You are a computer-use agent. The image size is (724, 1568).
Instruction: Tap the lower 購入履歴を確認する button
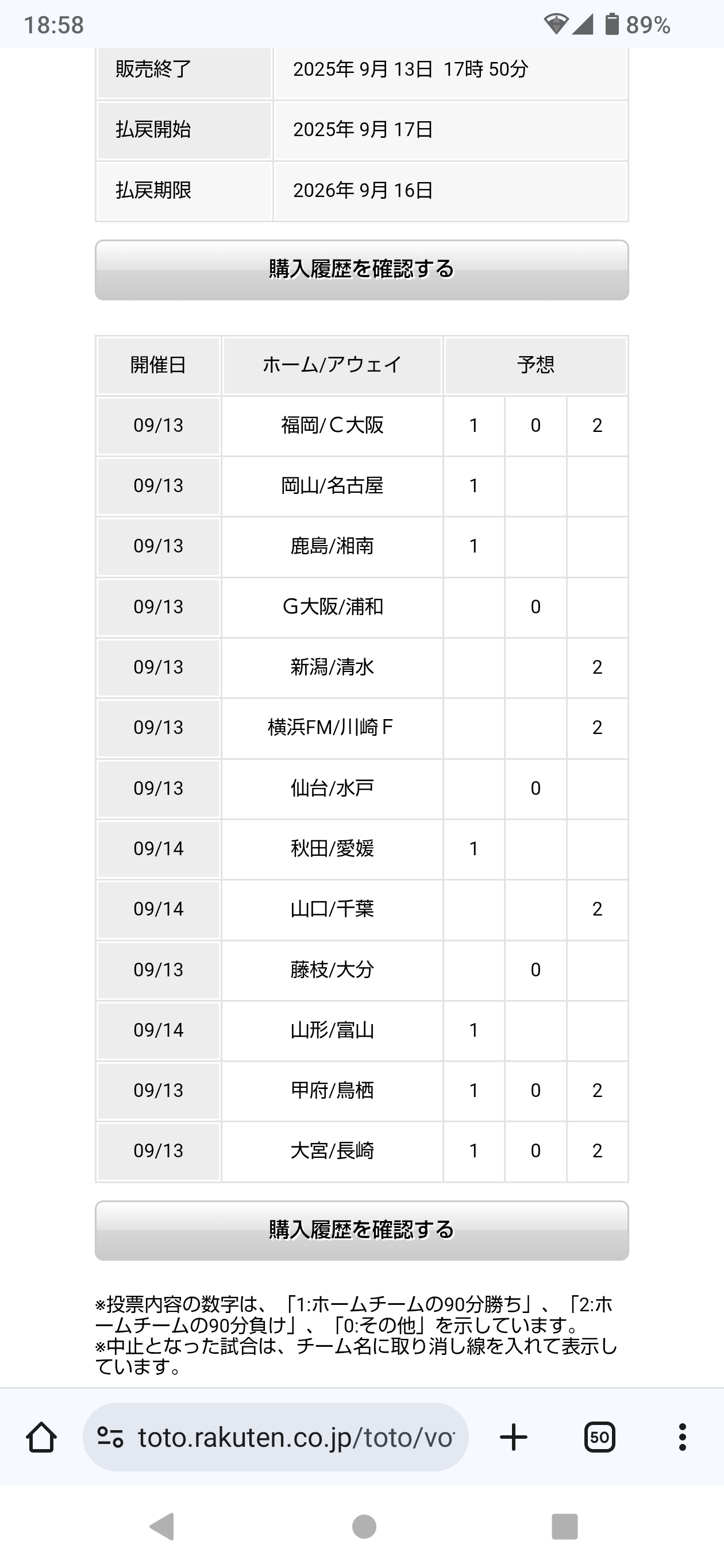pos(361,1230)
